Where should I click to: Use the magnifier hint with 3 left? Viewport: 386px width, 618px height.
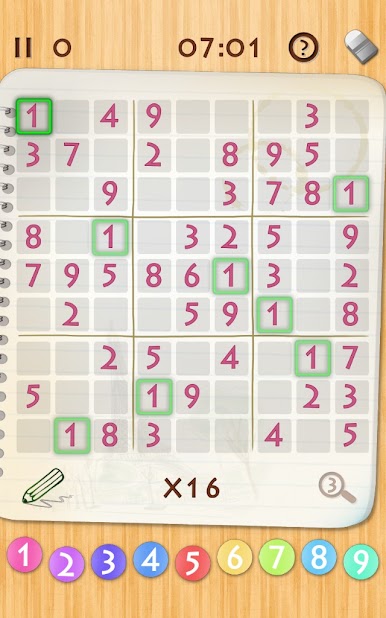pyautogui.click(x=337, y=488)
